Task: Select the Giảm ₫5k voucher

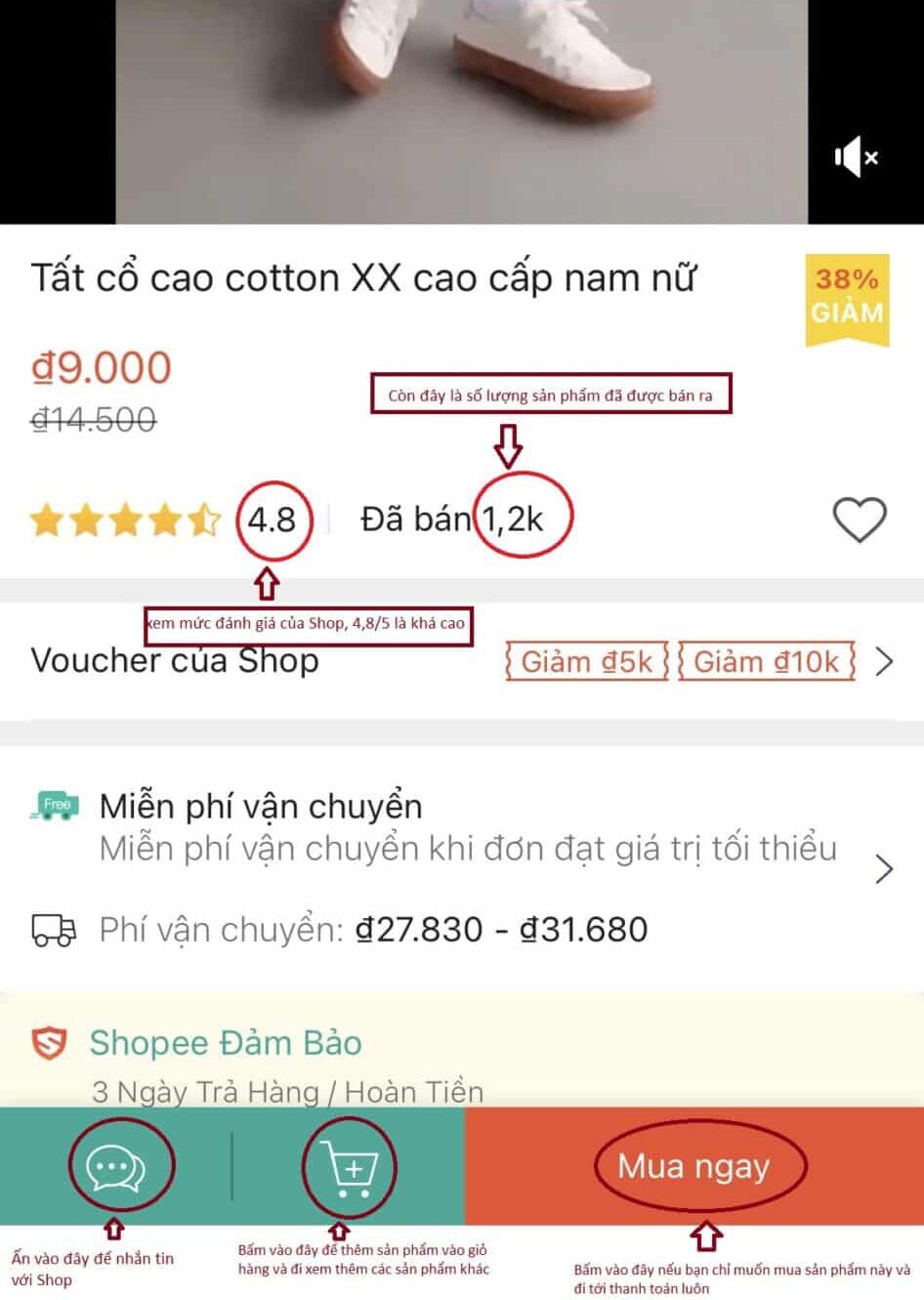Action: pyautogui.click(x=587, y=661)
